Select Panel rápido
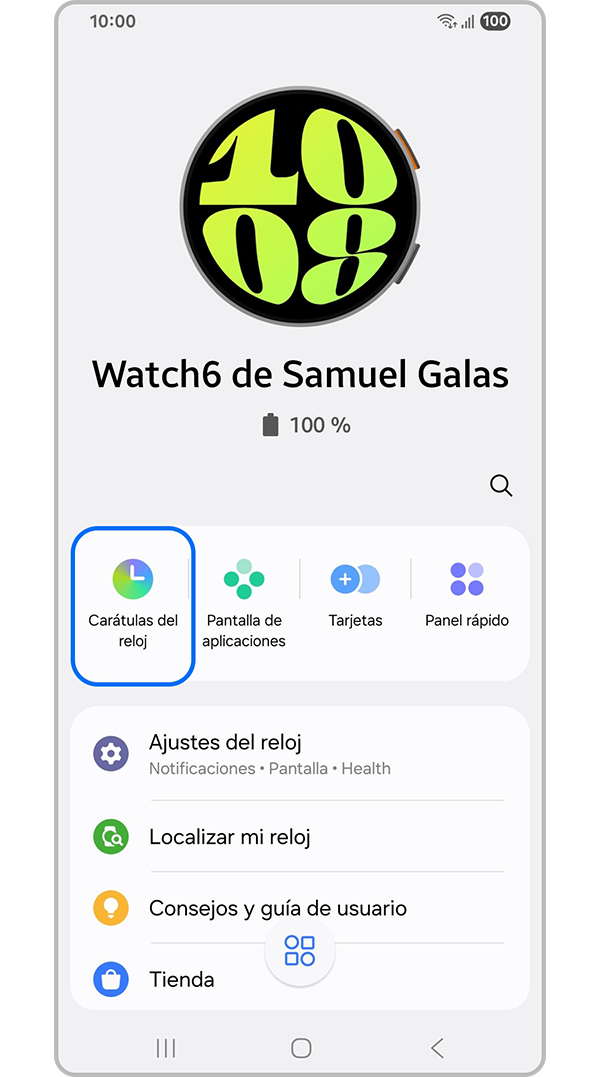 point(467,594)
